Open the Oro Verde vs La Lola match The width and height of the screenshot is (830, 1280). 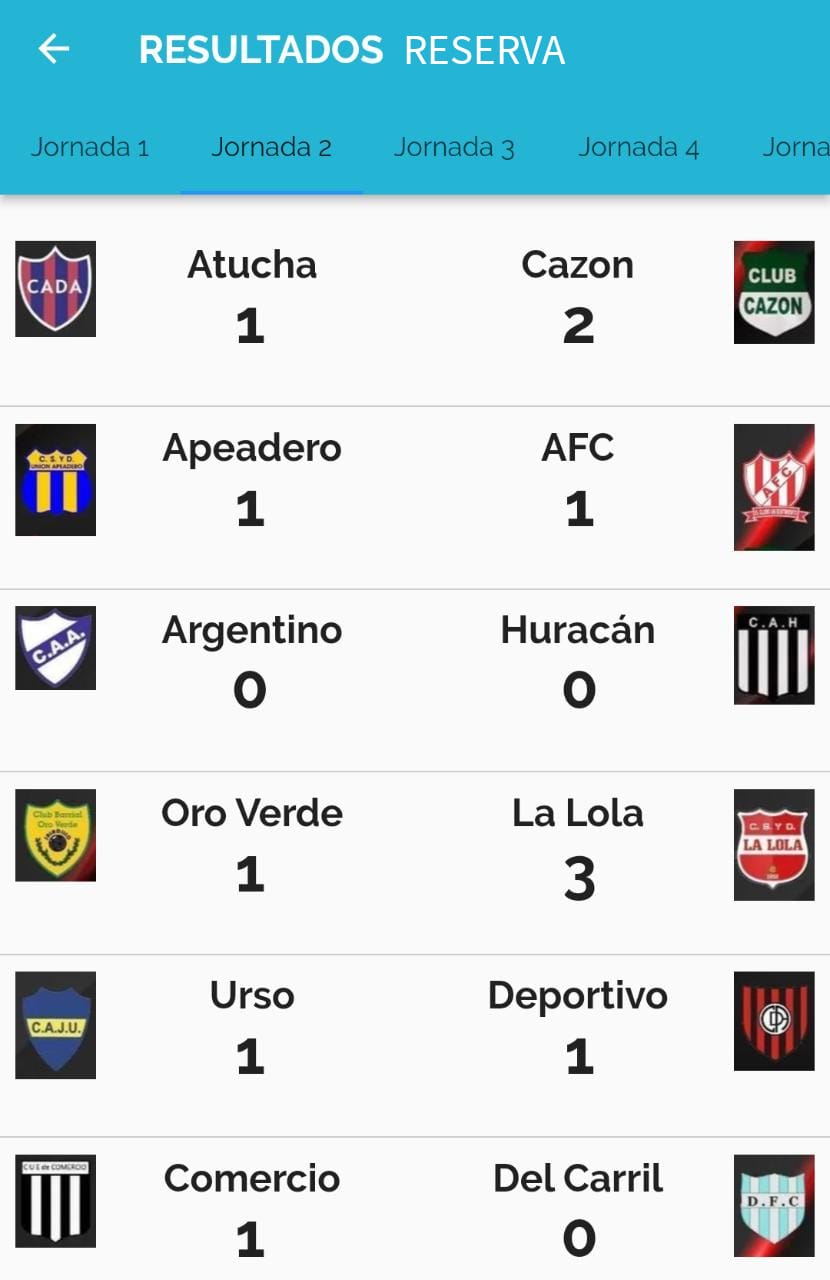[415, 845]
